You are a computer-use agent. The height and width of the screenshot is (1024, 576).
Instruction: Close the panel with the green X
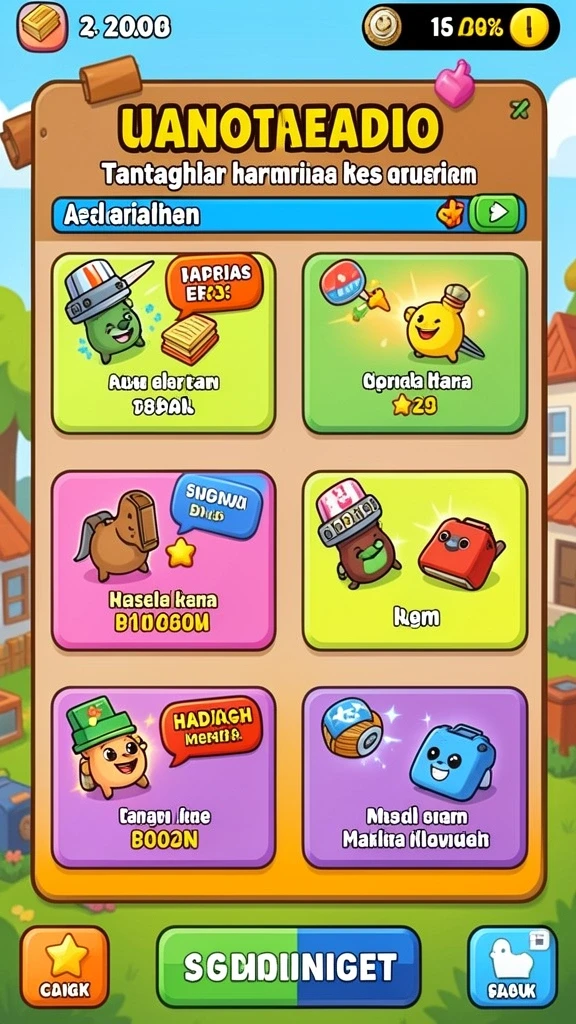point(520,109)
